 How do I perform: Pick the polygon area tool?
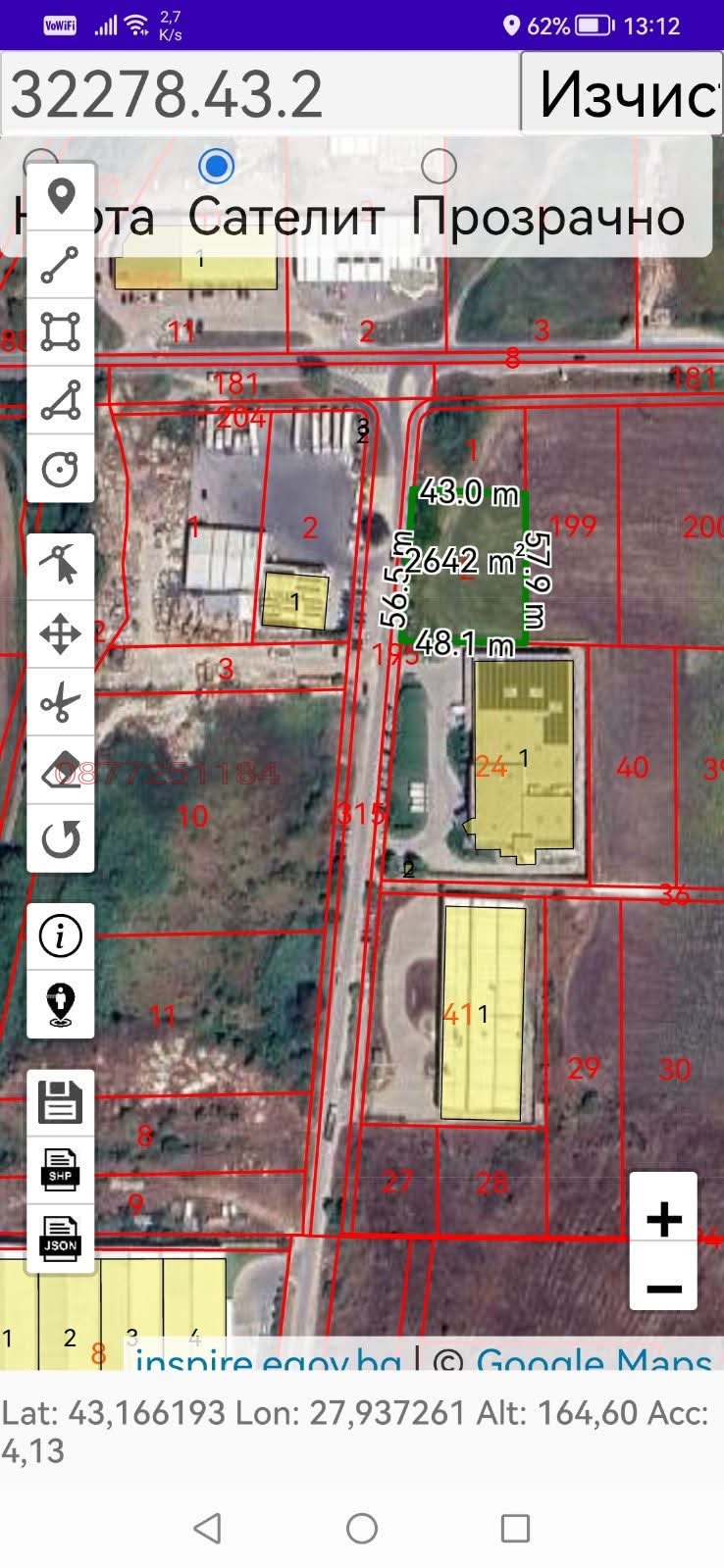click(61, 332)
